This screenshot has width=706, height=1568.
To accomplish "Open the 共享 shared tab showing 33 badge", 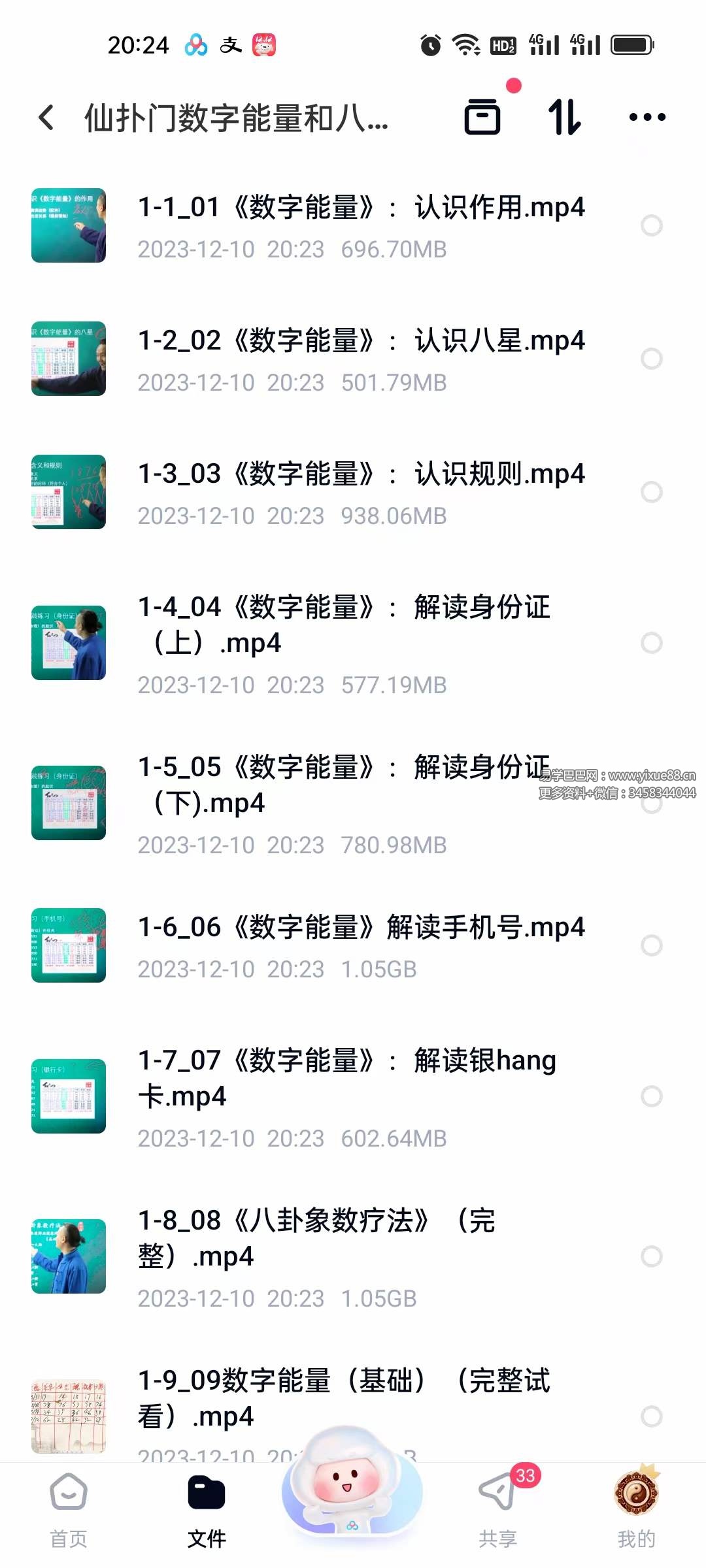I will [x=498, y=1496].
